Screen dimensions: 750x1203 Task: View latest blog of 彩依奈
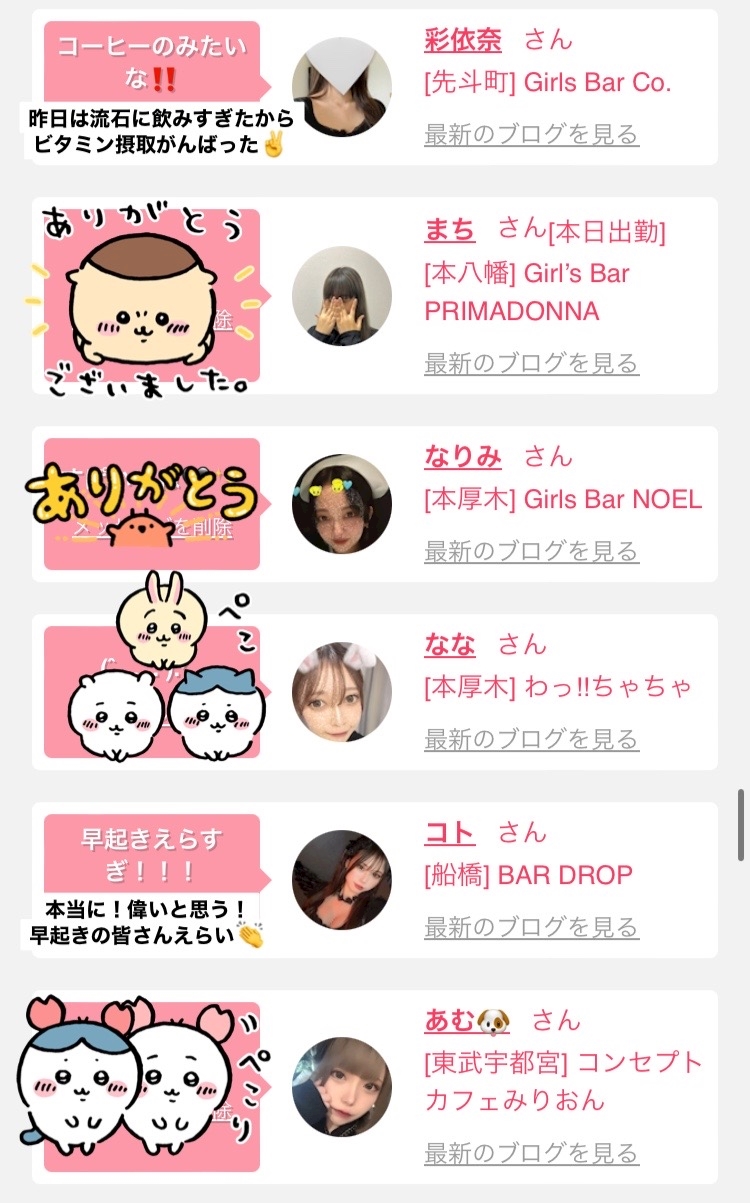tap(531, 134)
